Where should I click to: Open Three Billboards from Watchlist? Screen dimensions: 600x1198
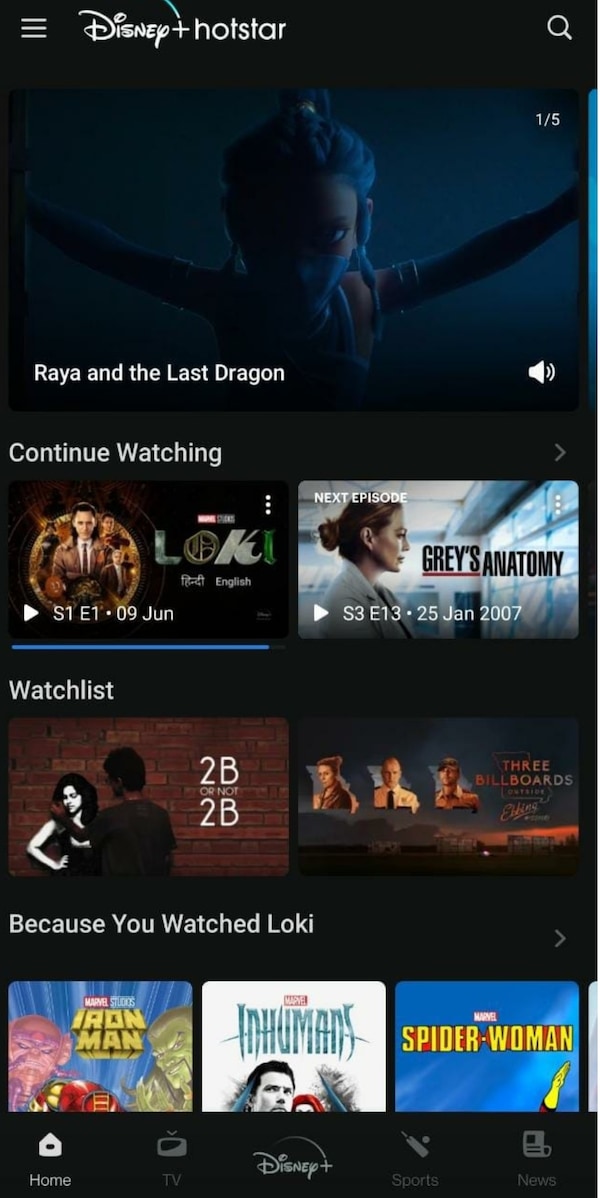pos(438,796)
